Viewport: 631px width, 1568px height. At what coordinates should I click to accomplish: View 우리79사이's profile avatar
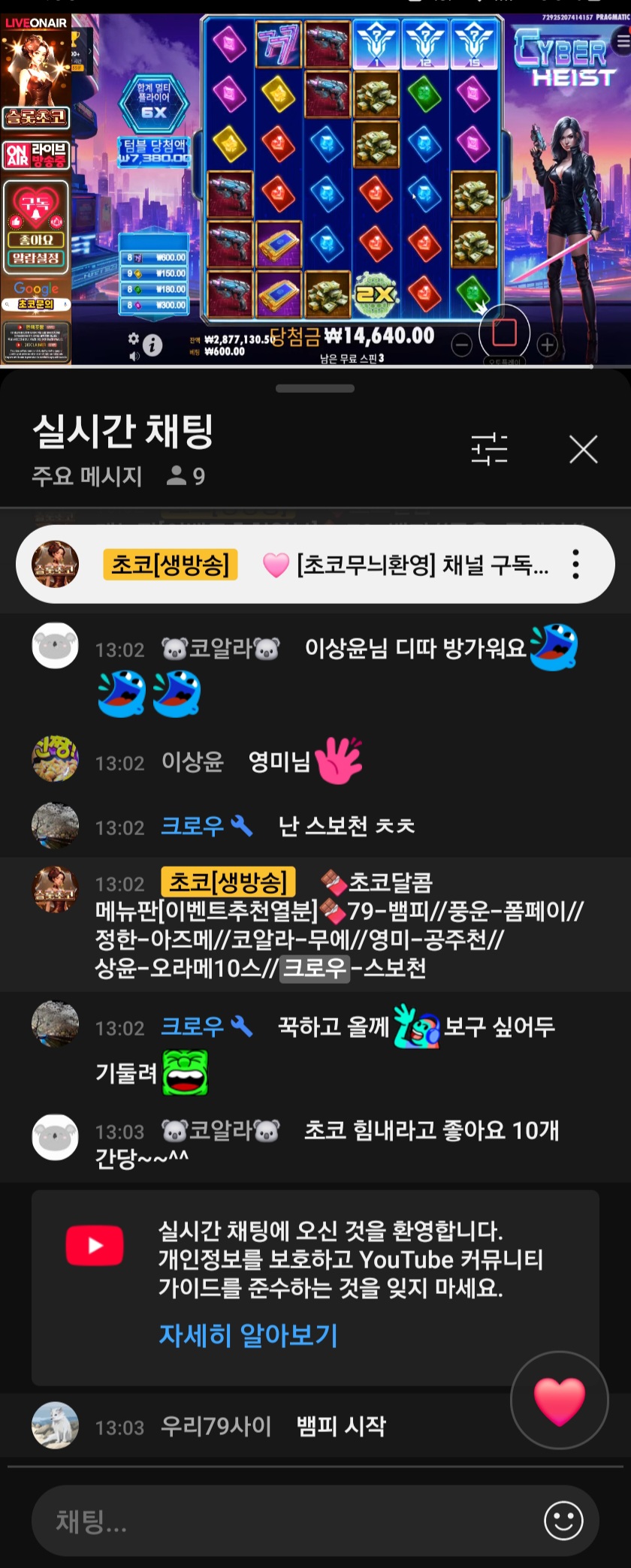pos(55,1425)
